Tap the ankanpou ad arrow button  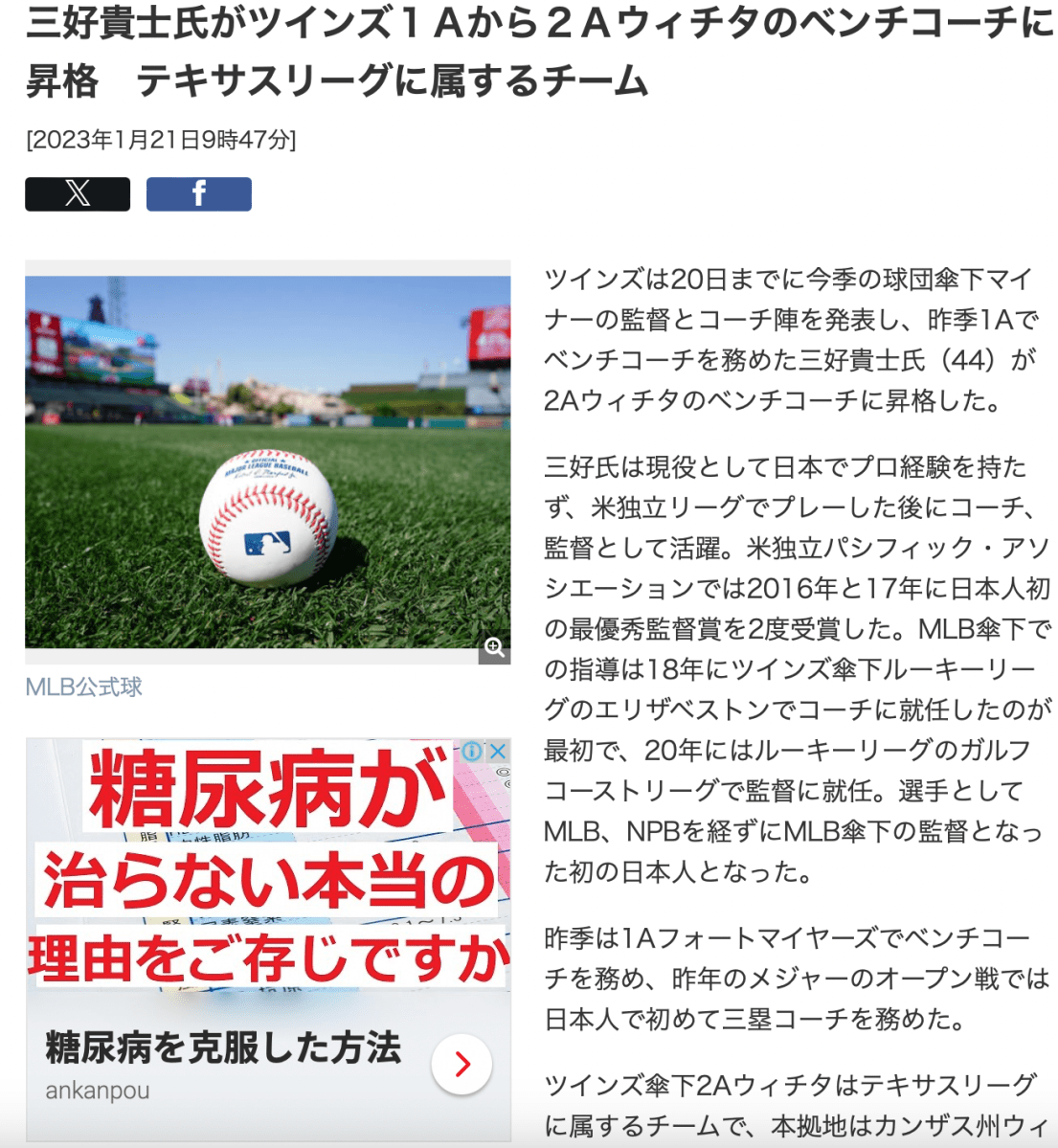point(461,1064)
